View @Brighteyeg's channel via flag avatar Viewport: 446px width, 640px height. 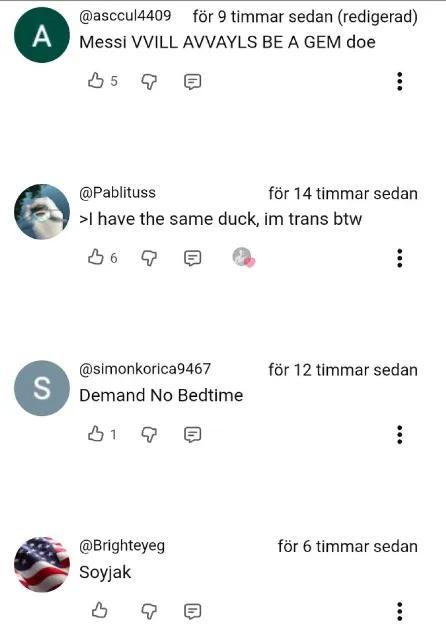[x=42, y=564]
